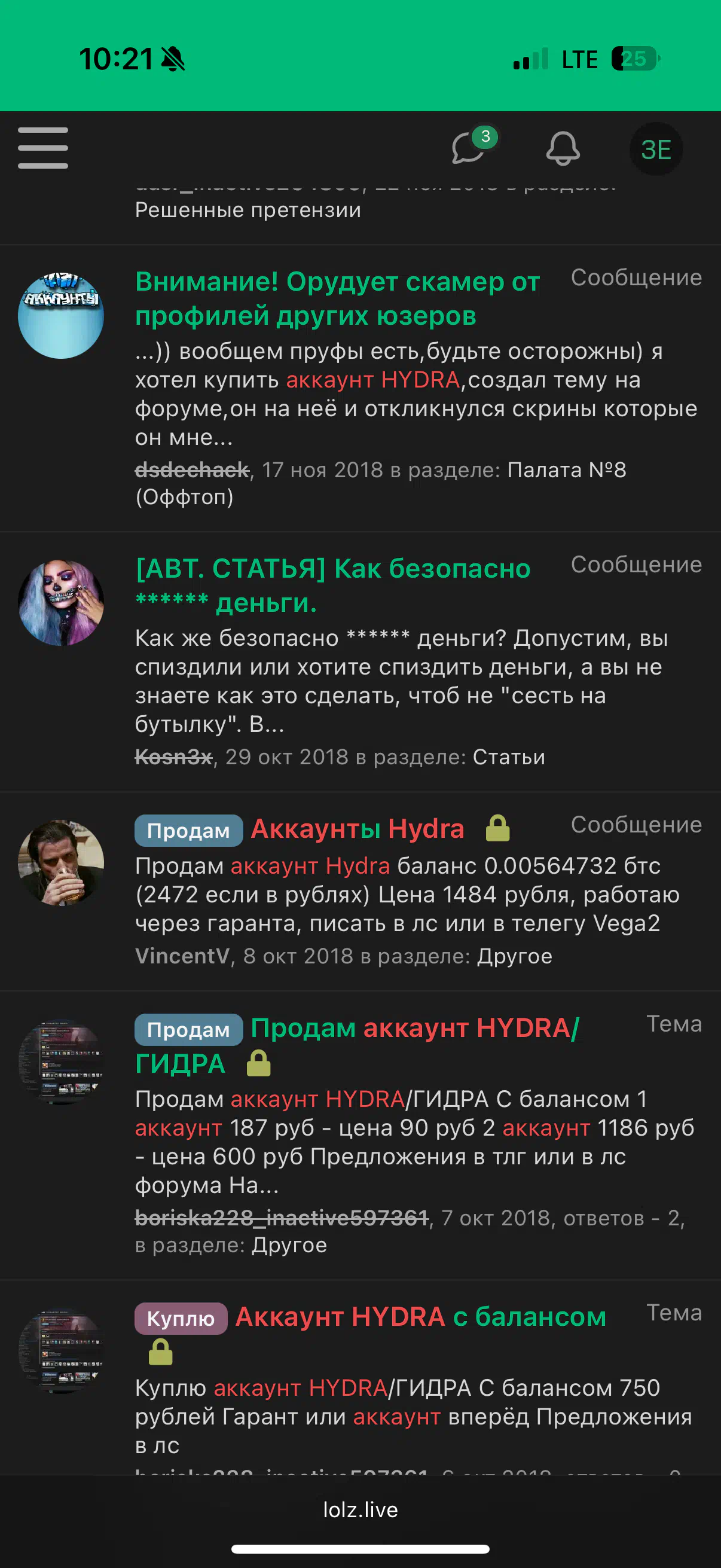Open article 'Как безопасно ****** деньги'
Screen dimensions: 721x1568
[x=333, y=585]
